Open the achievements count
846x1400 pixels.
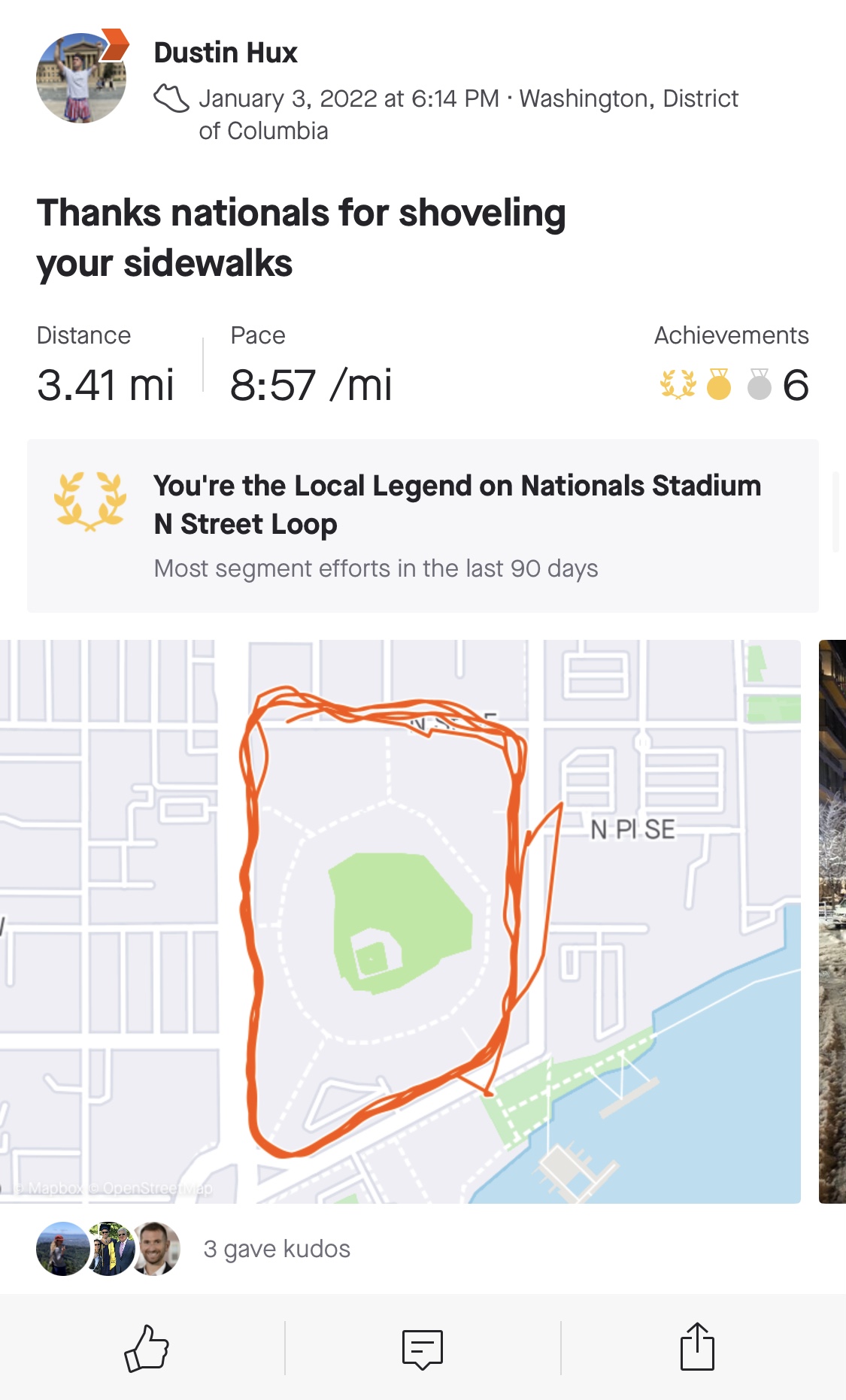733,385
